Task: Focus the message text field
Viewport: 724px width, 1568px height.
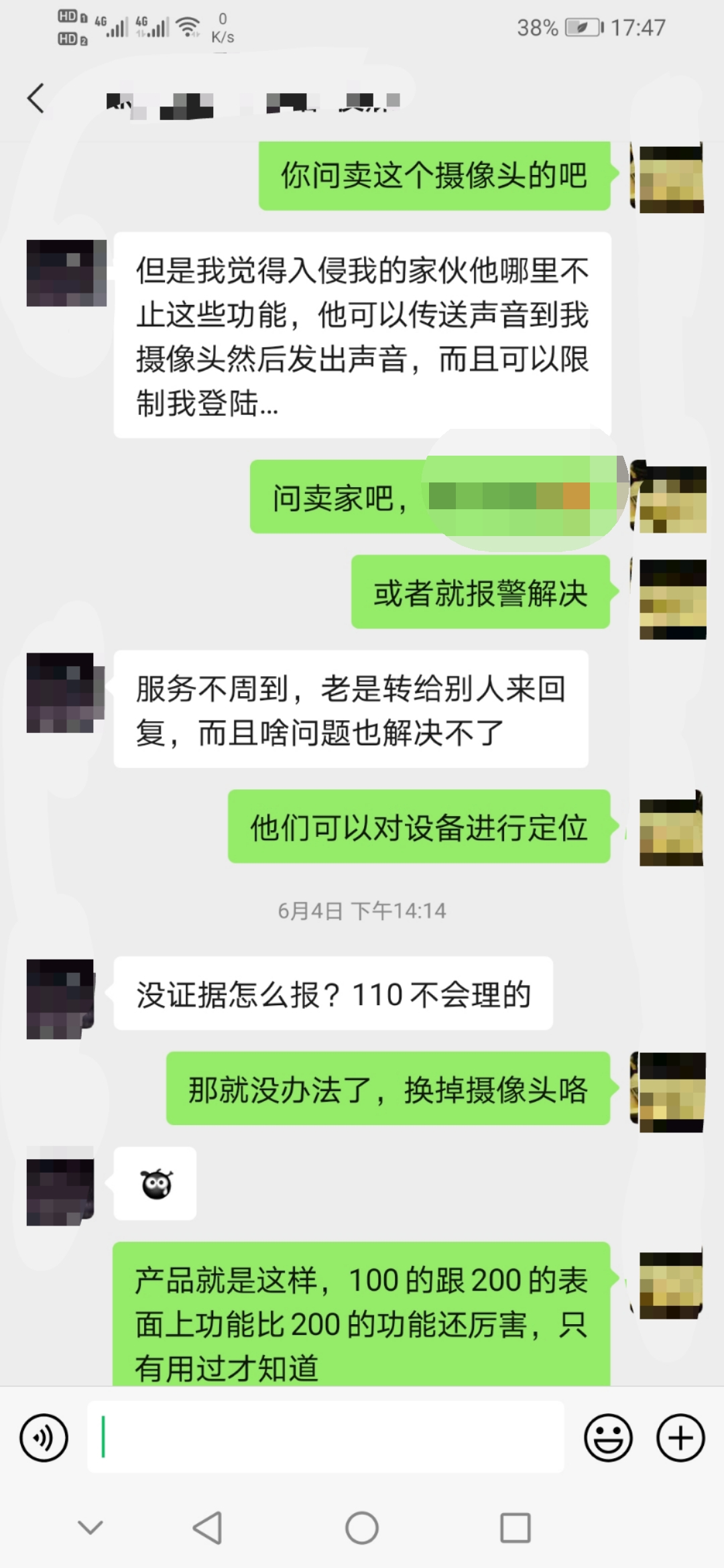Action: click(325, 1437)
